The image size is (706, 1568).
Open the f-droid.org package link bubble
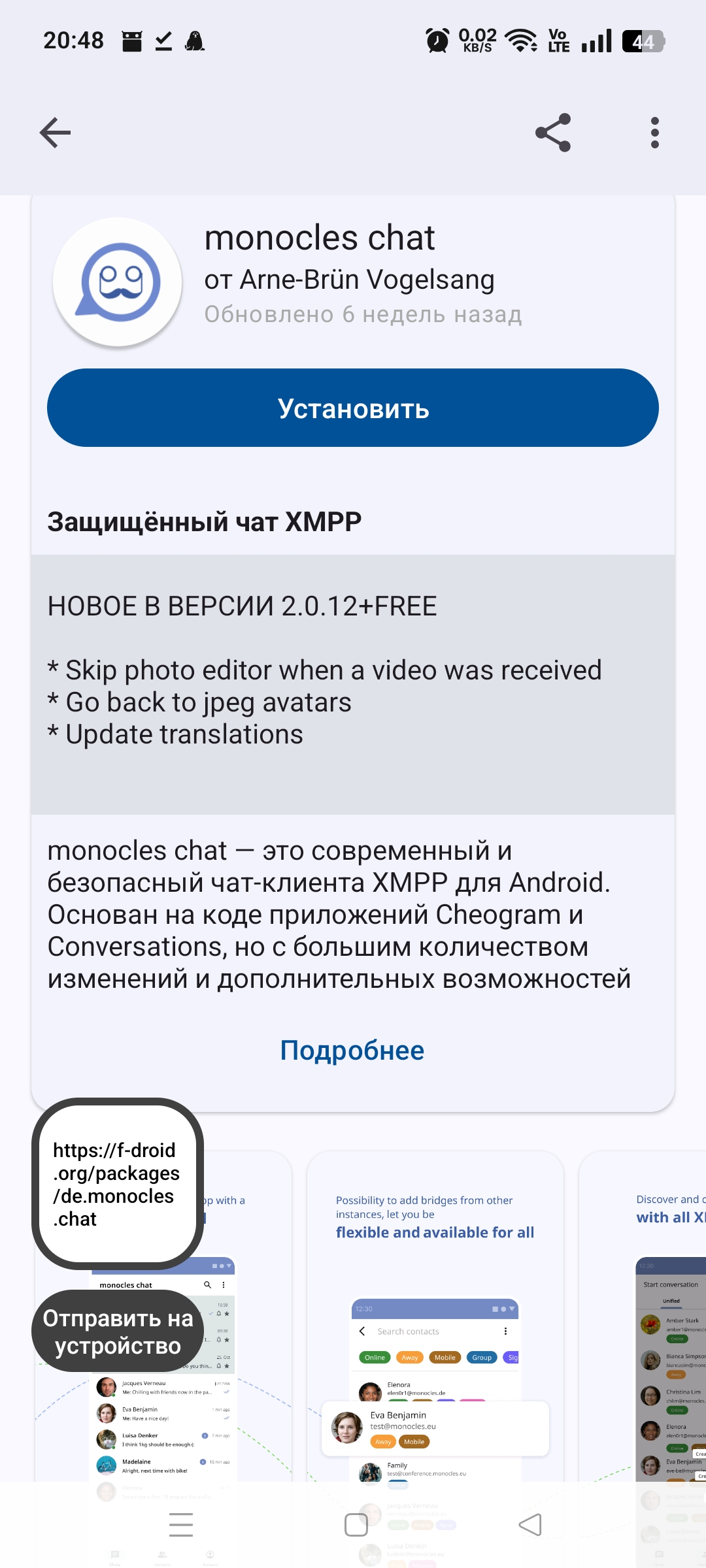118,1184
